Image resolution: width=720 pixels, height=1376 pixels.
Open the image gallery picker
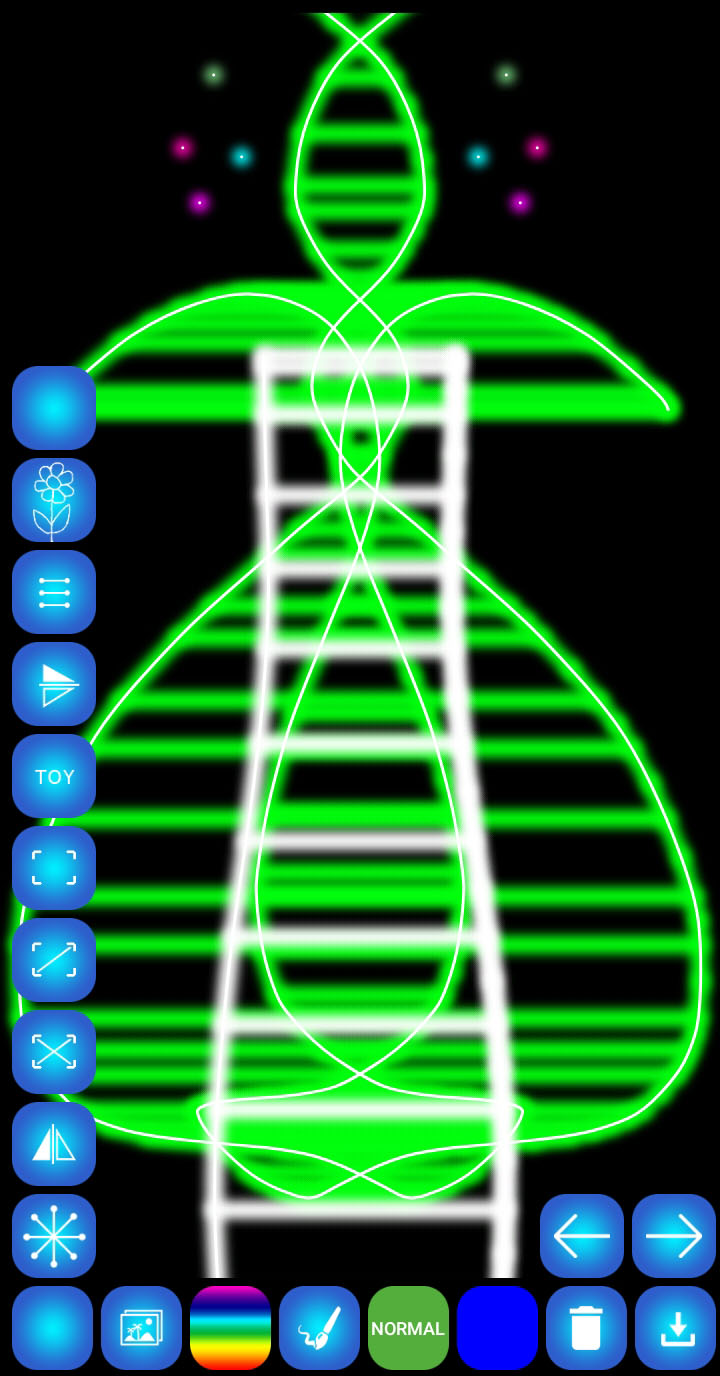click(141, 1328)
